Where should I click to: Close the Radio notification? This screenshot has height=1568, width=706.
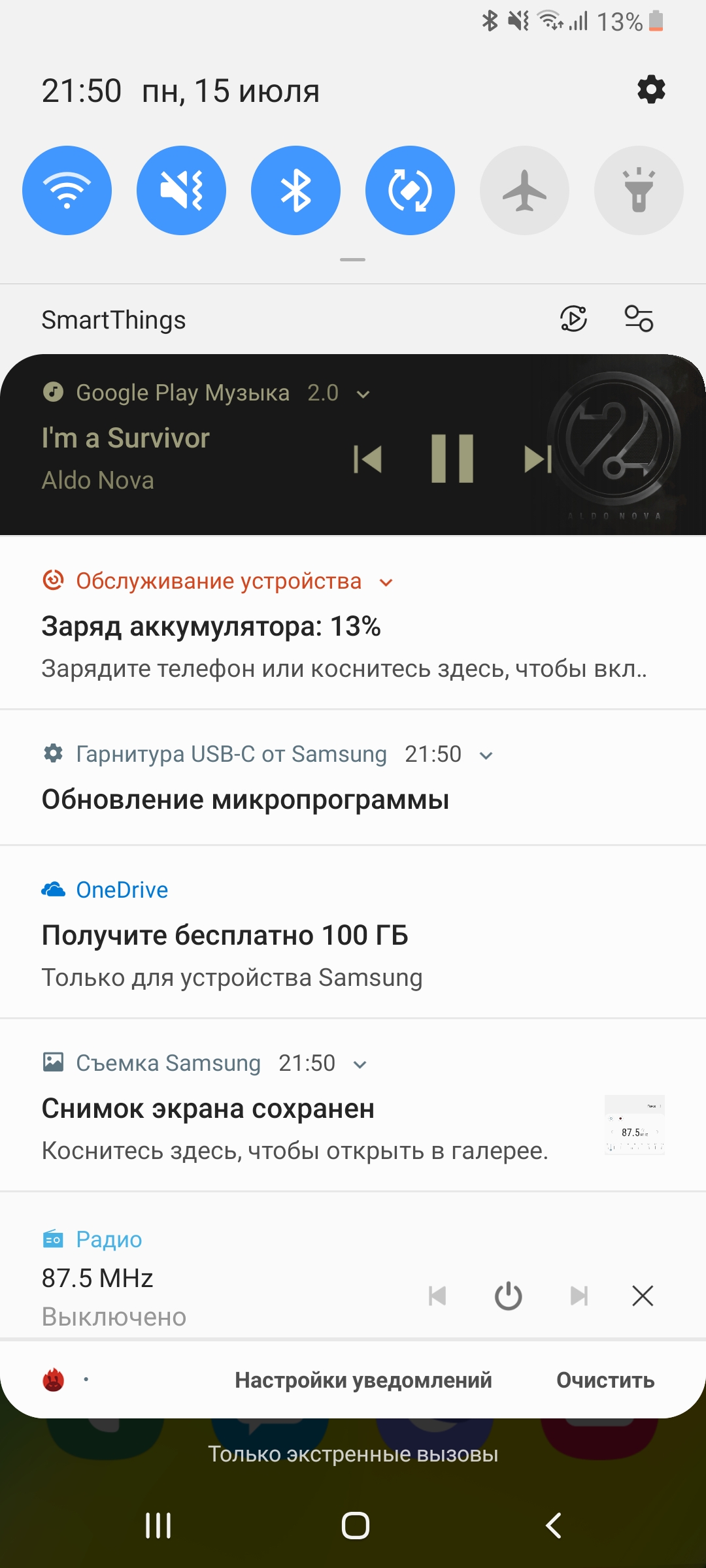[x=643, y=1296]
